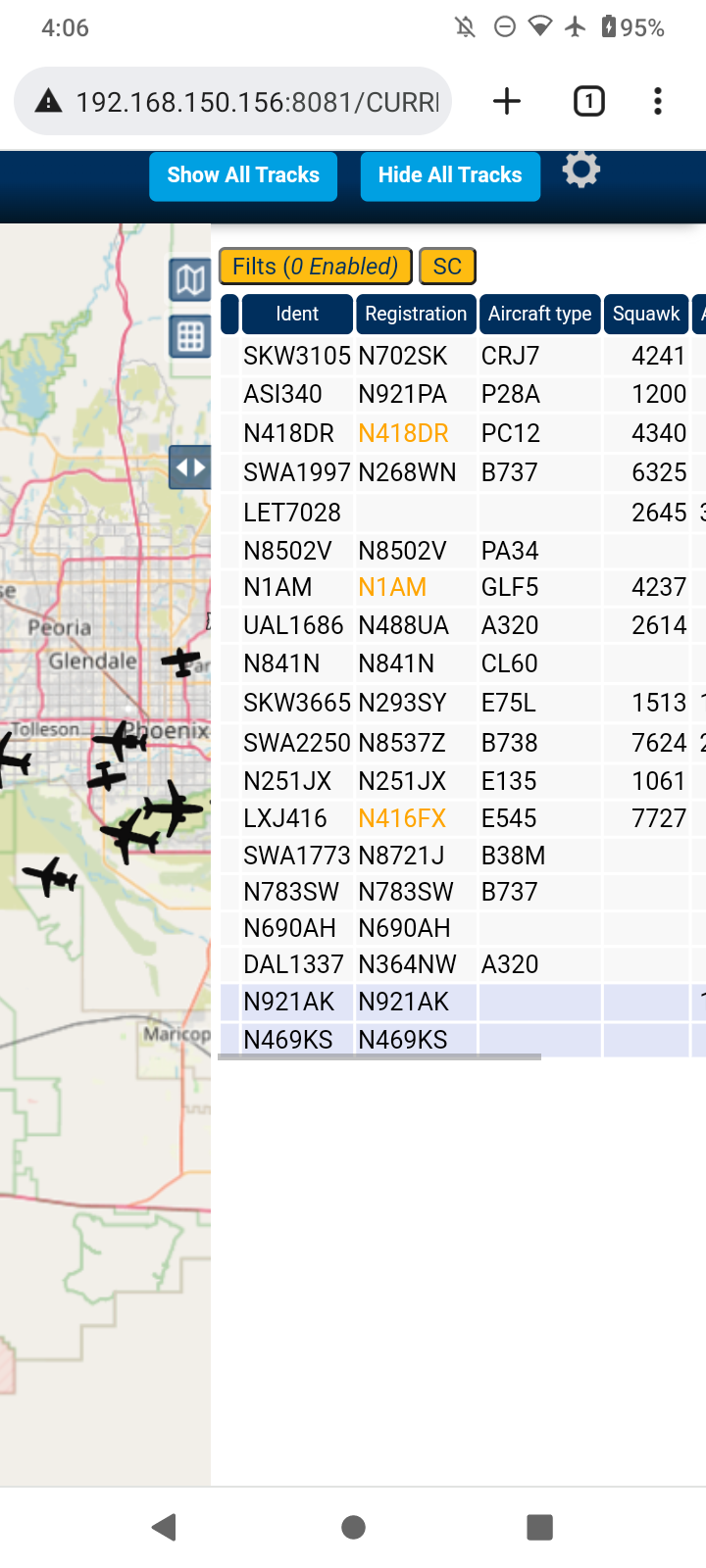The height and width of the screenshot is (1568, 706).
Task: Go back with the system back button
Action: pos(164,1527)
